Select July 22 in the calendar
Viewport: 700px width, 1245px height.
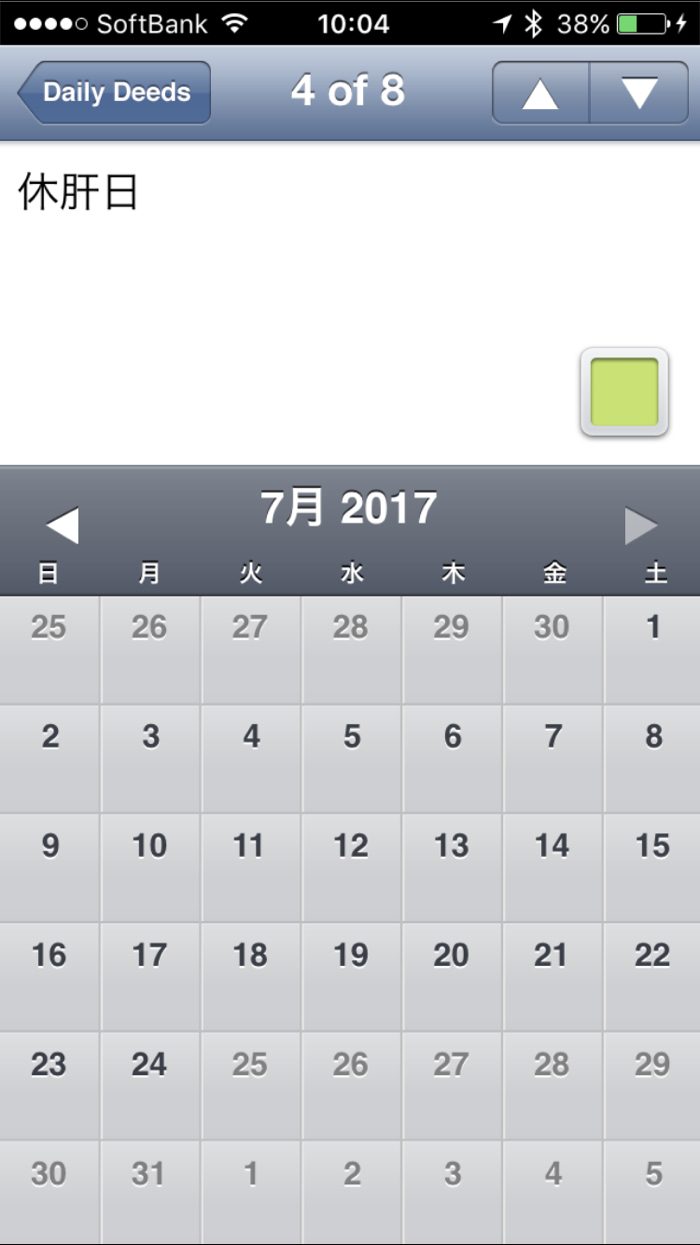point(653,976)
